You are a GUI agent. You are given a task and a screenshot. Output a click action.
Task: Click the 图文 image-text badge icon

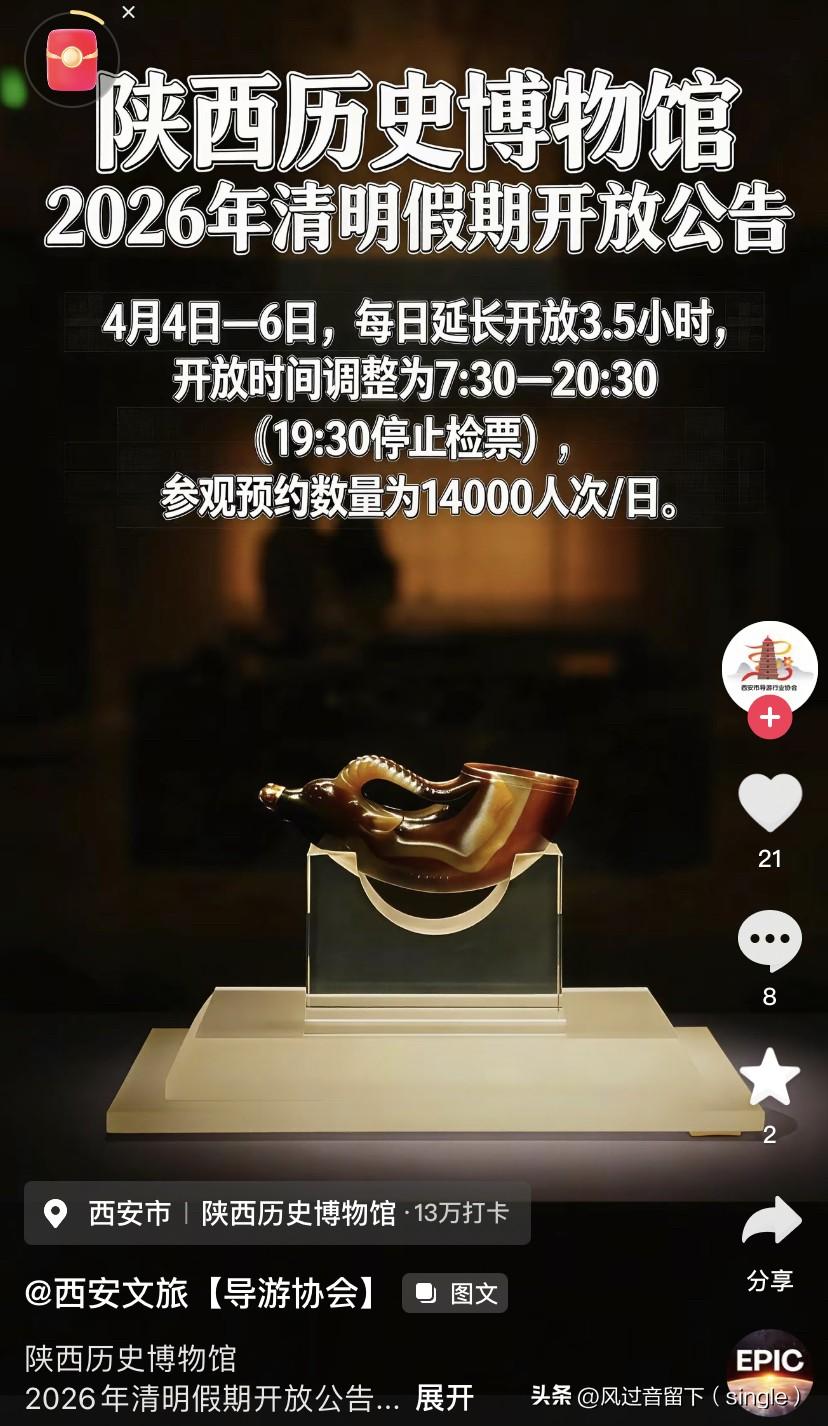click(x=427, y=1293)
